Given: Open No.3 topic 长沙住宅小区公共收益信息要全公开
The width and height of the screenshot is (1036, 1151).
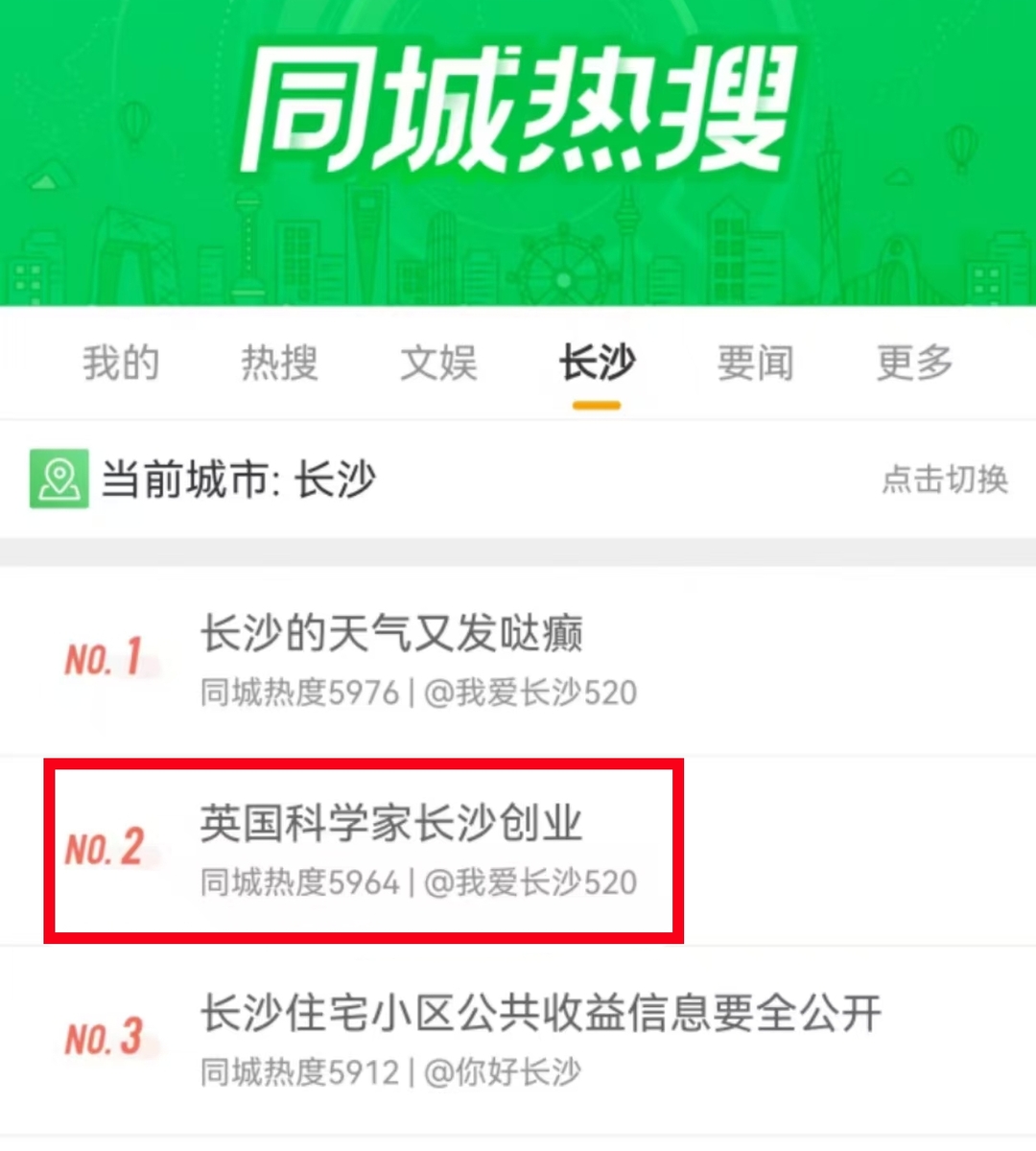Looking at the screenshot, I should click(x=540, y=1014).
